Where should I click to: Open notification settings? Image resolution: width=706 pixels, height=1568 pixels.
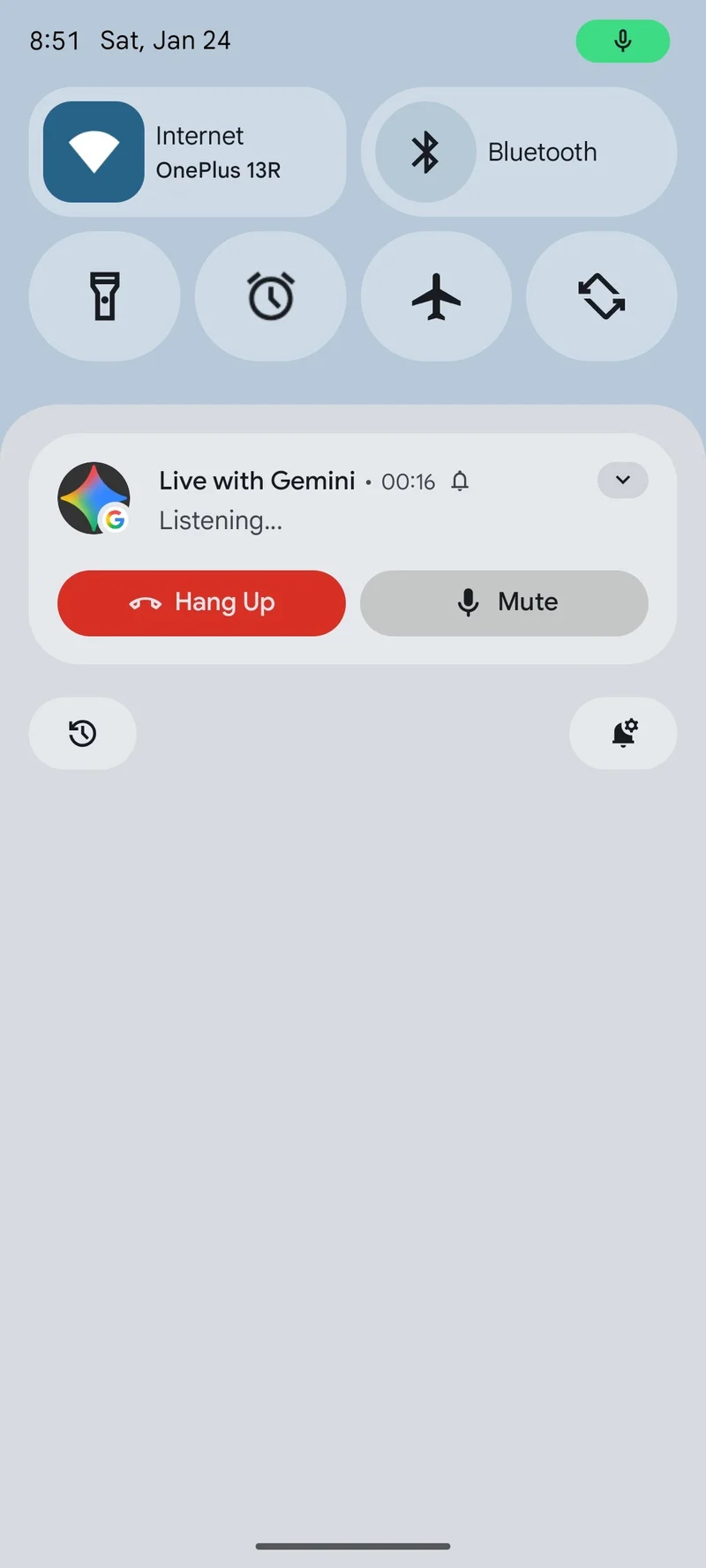pyautogui.click(x=623, y=733)
